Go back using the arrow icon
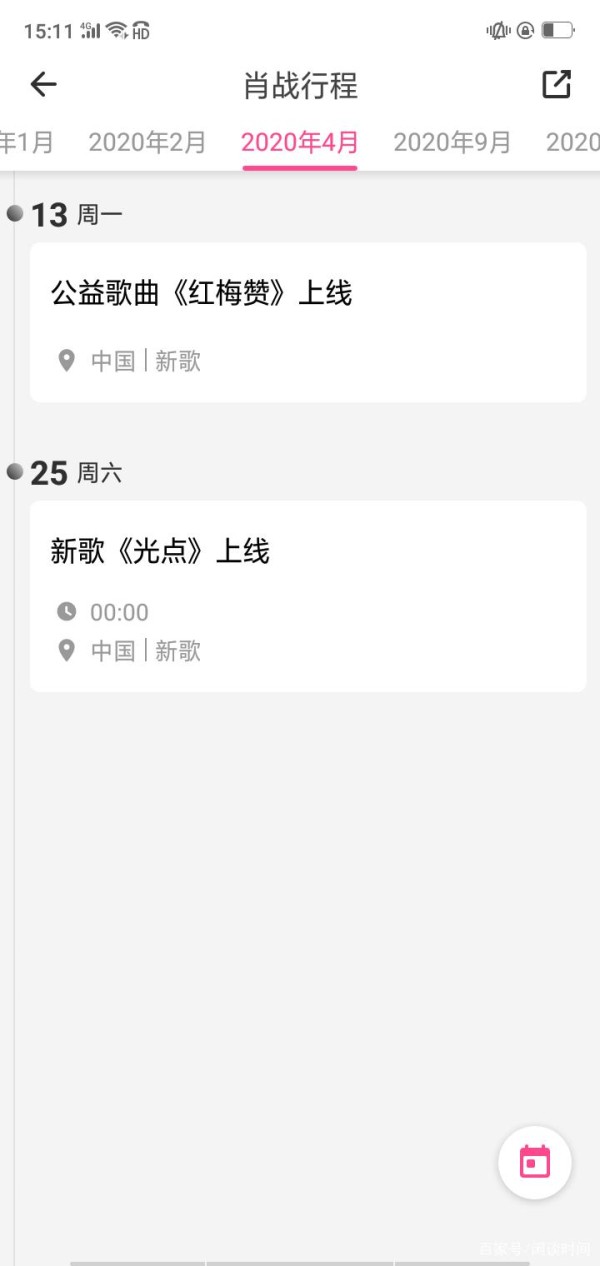 point(43,85)
